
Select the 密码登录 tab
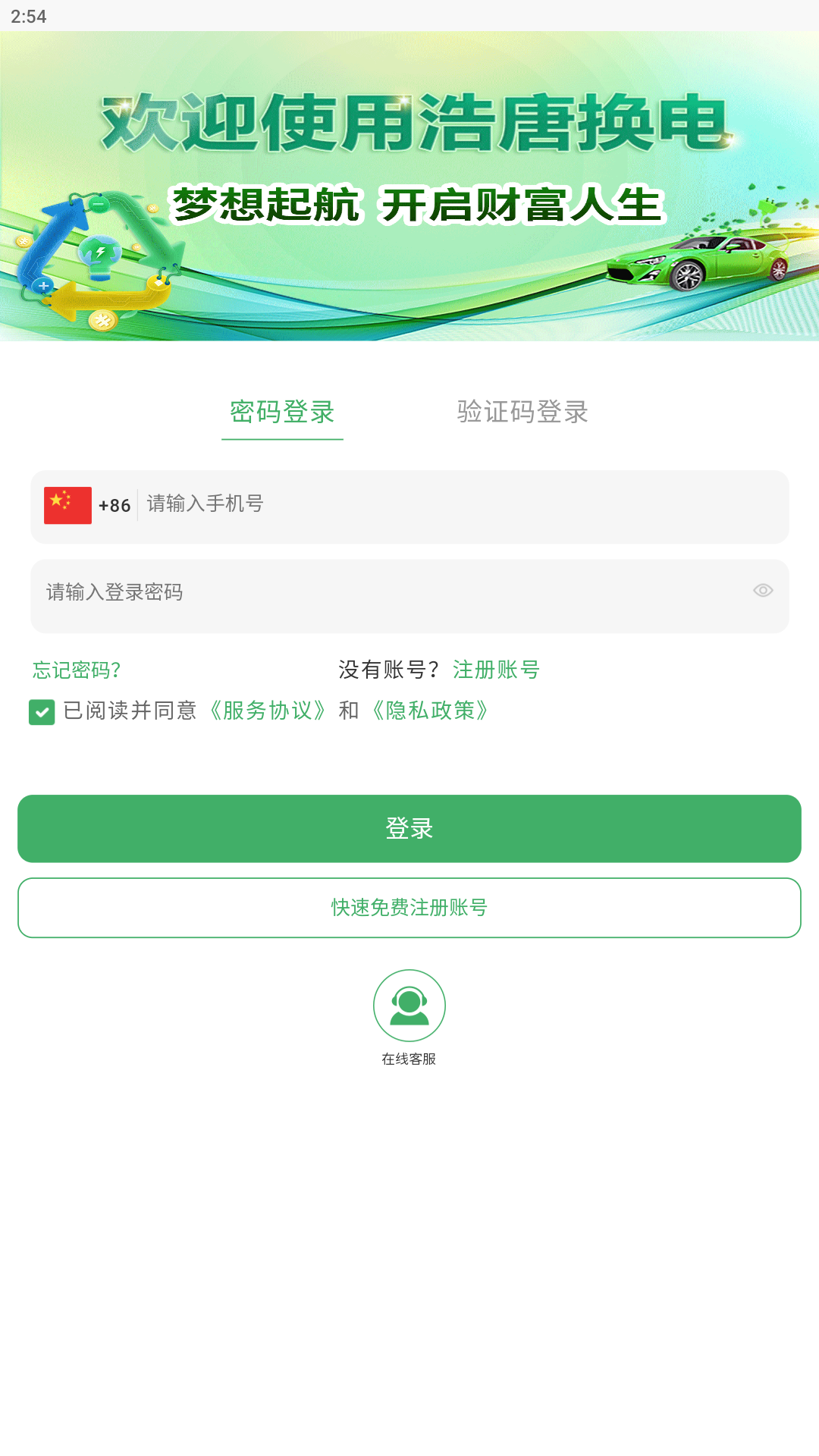pyautogui.click(x=282, y=412)
